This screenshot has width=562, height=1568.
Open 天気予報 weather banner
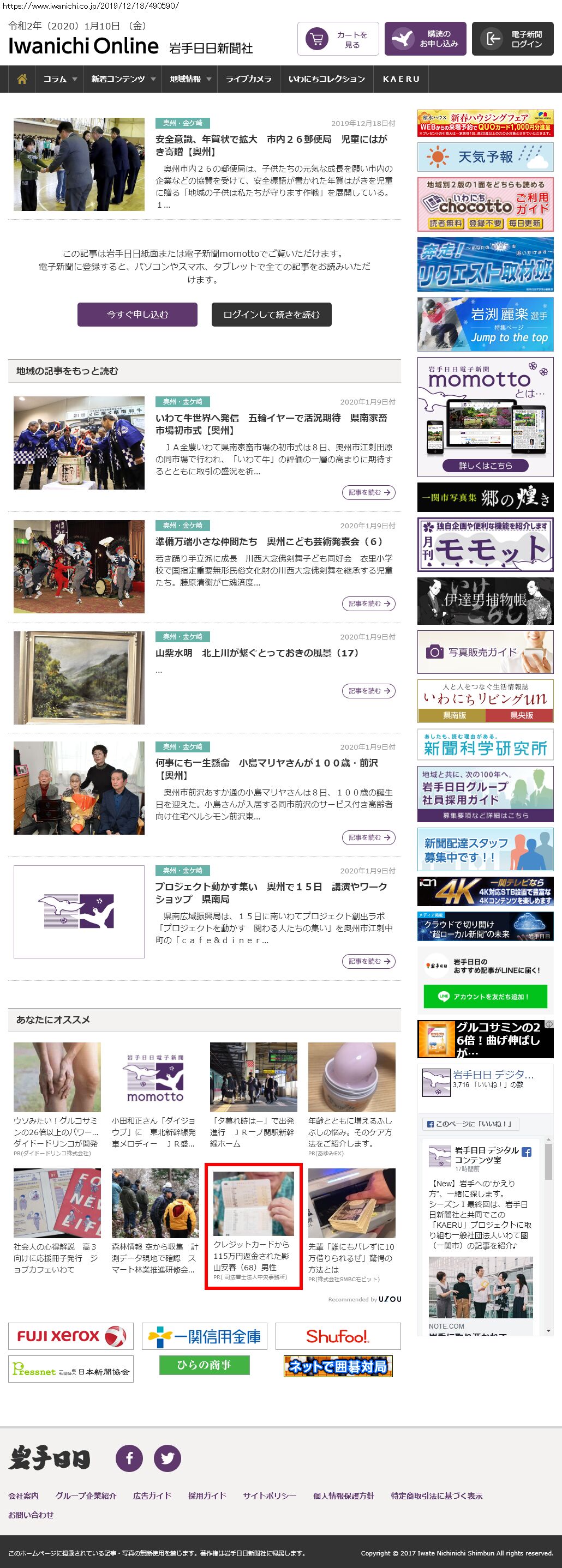point(485,157)
